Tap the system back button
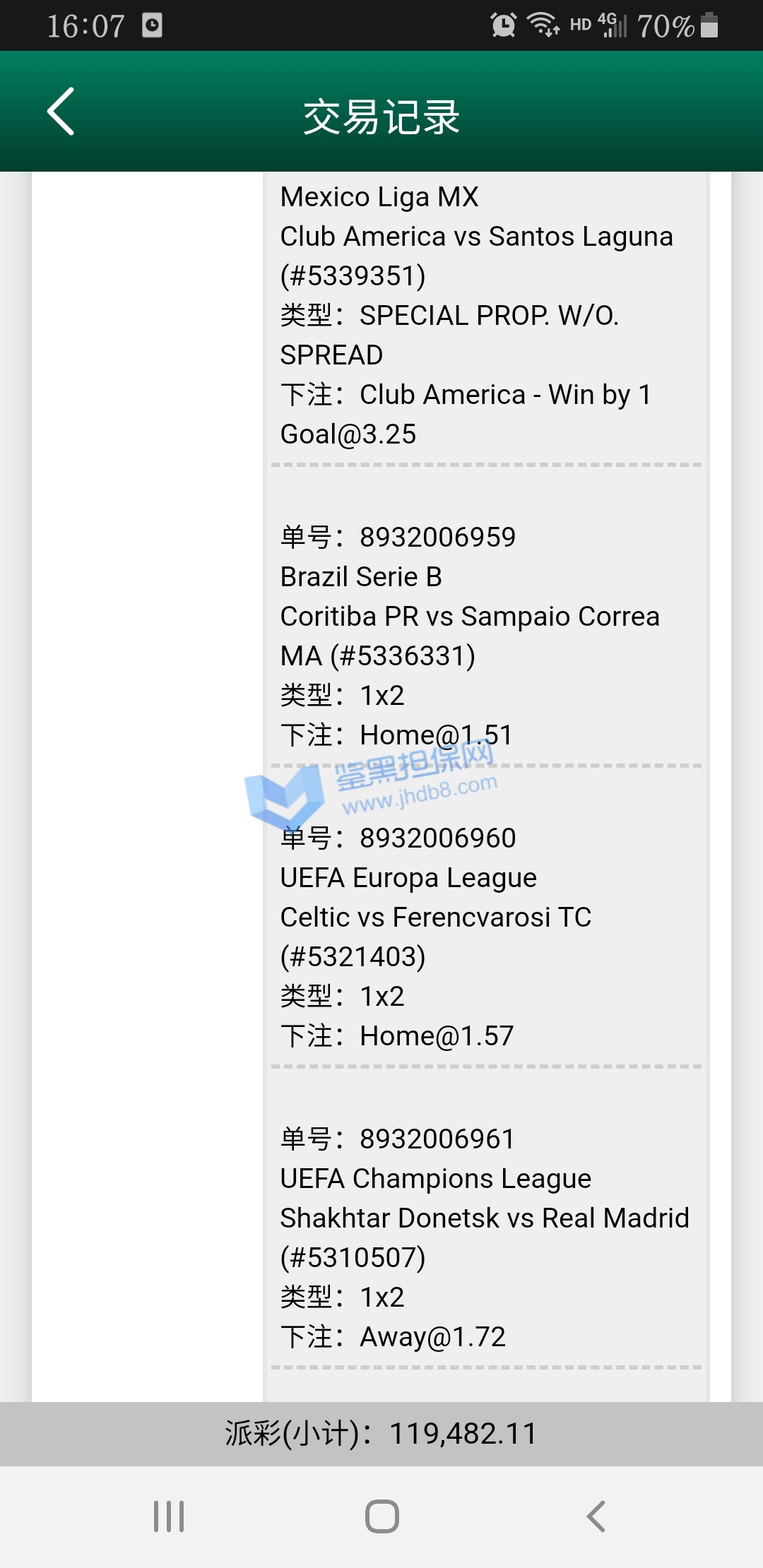Image resolution: width=763 pixels, height=1568 pixels. click(x=596, y=1516)
